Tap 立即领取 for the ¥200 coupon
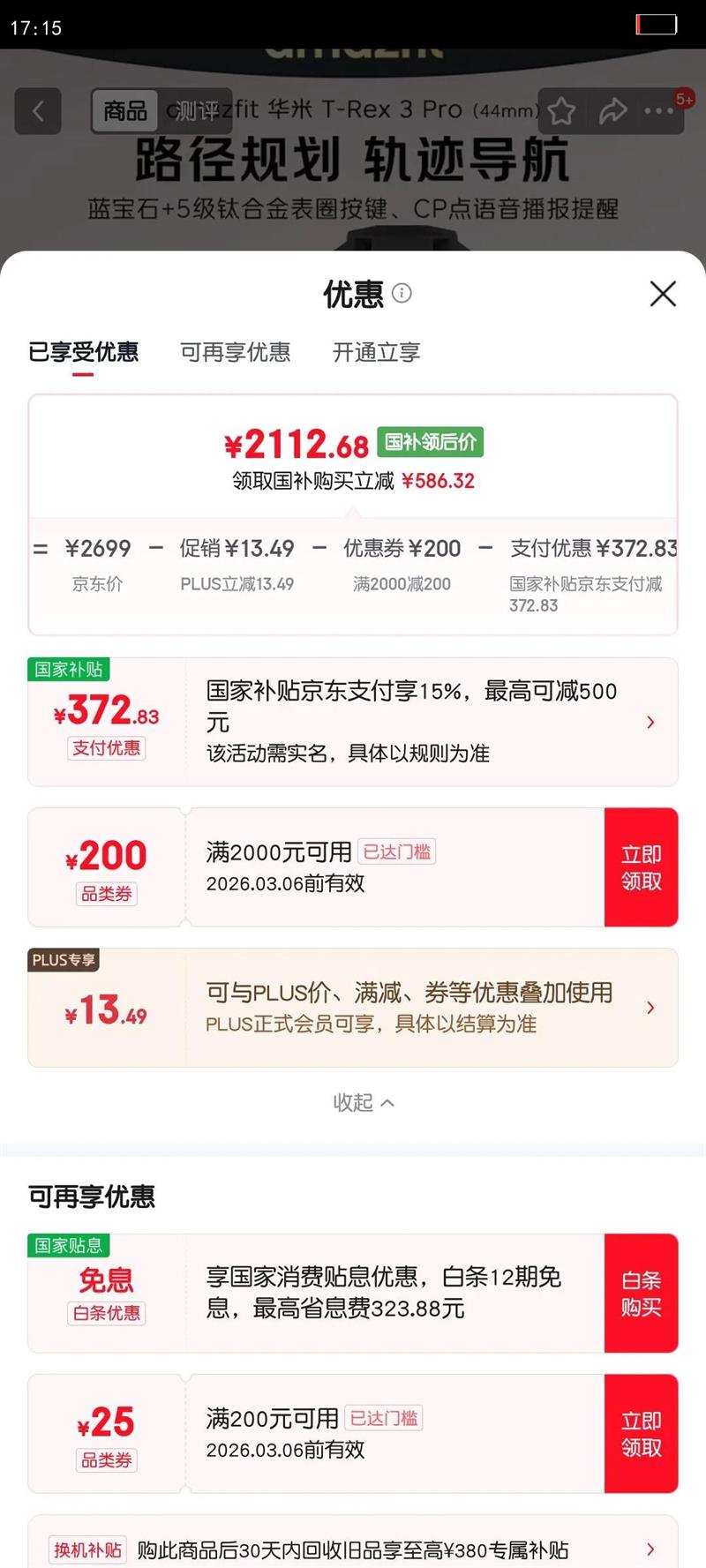Viewport: 706px width, 1568px height. click(x=642, y=867)
